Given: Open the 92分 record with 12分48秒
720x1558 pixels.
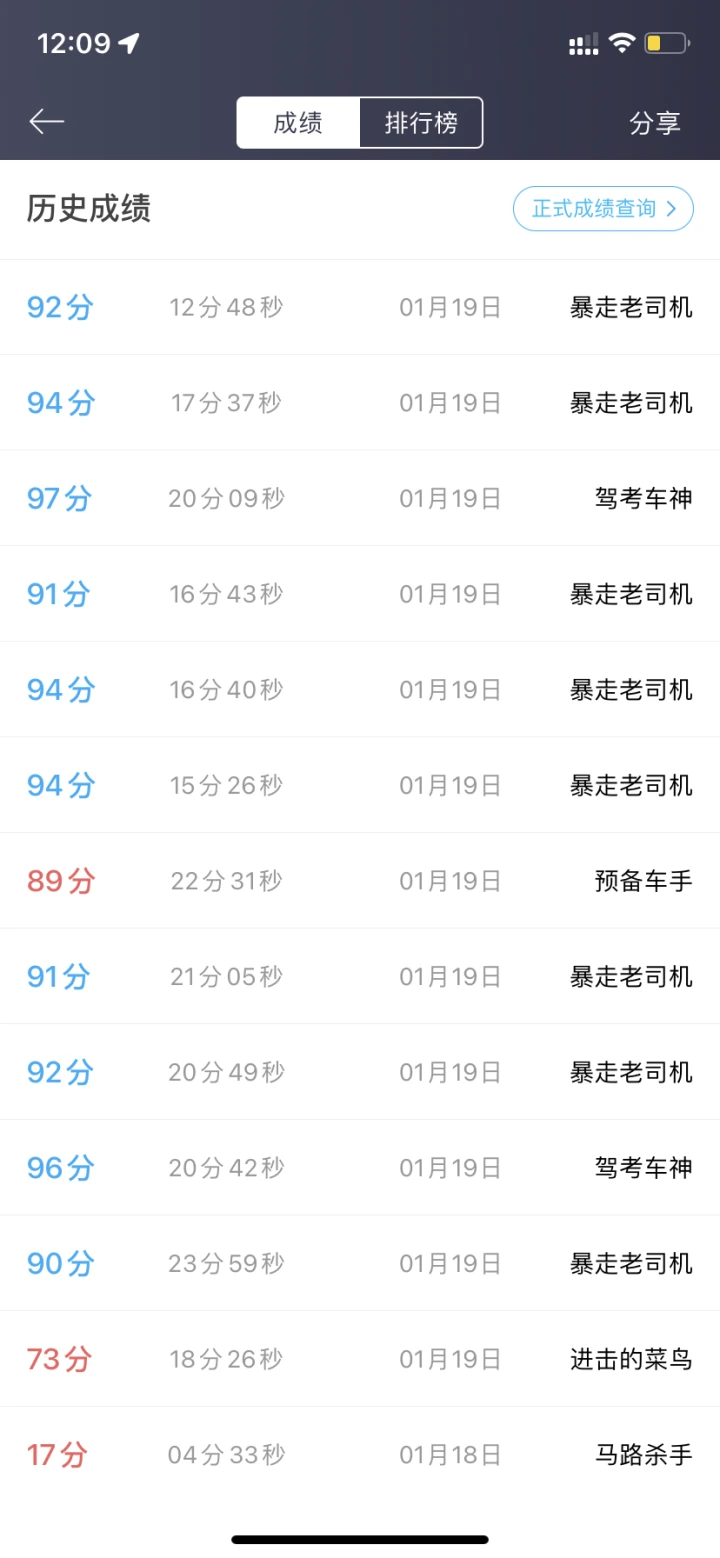Looking at the screenshot, I should click(x=360, y=307).
